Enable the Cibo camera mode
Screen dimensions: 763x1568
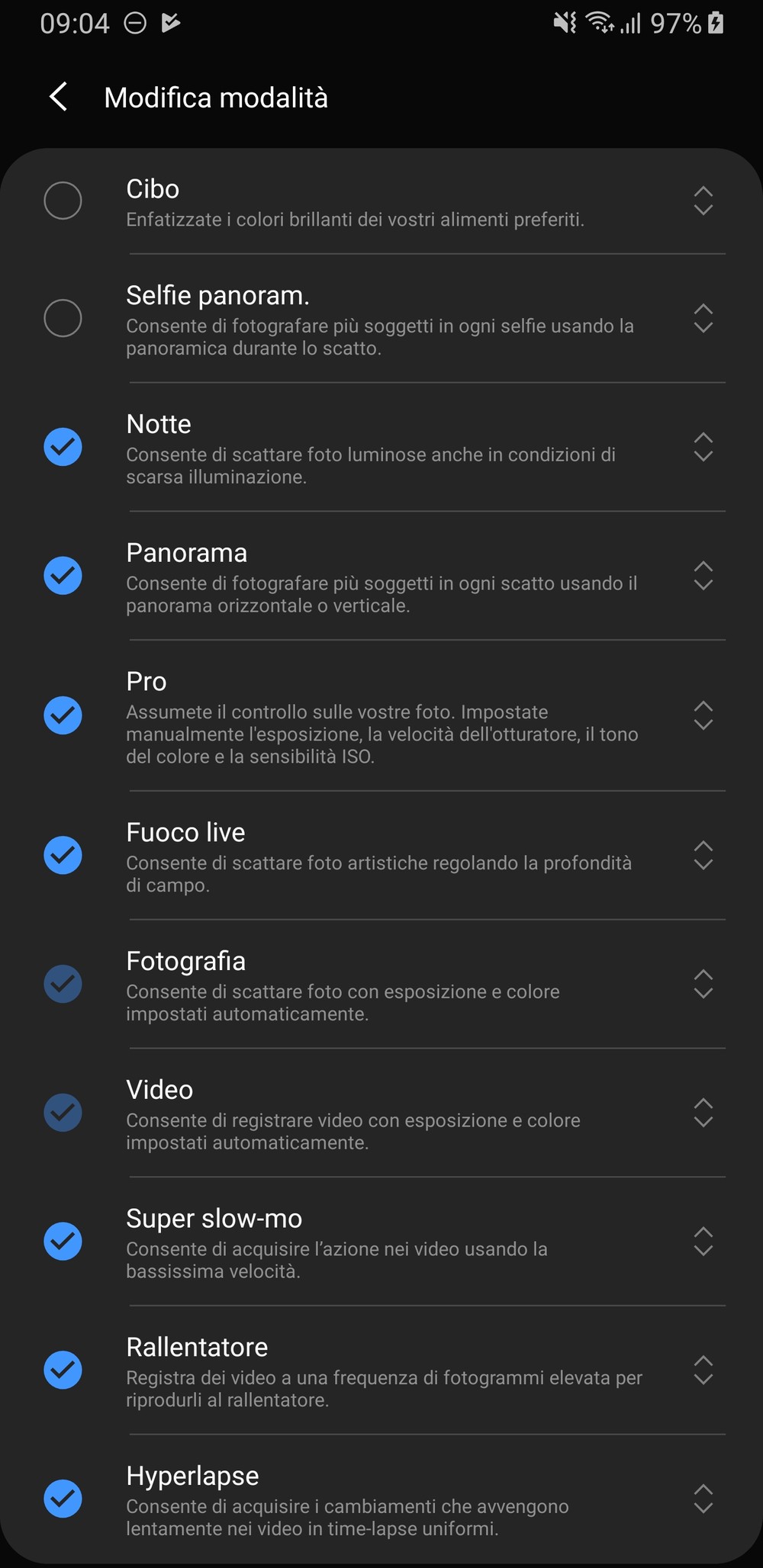coord(63,201)
